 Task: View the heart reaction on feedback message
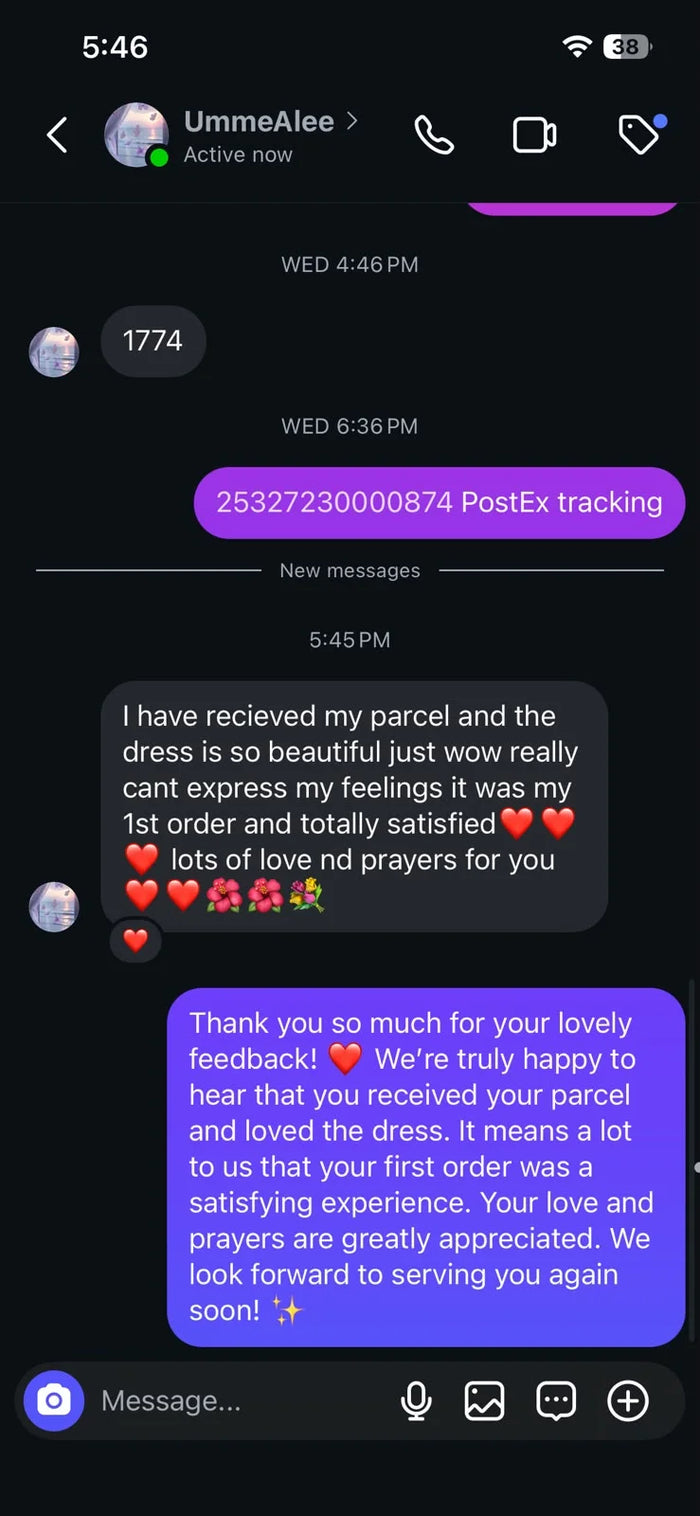click(x=135, y=940)
